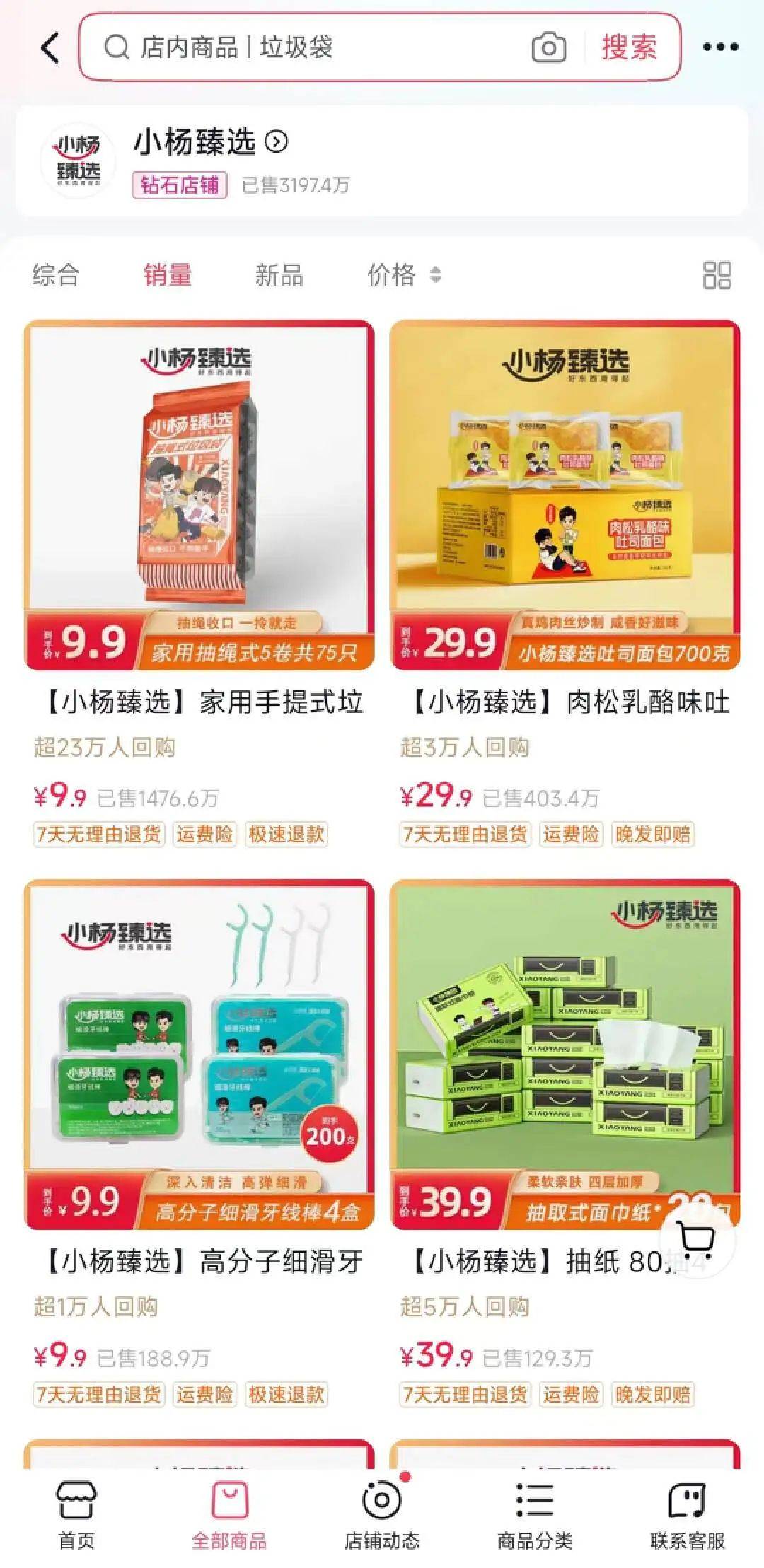Open the 高分子细滑牙线棒 product
Image resolution: width=764 pixels, height=1568 pixels.
pyautogui.click(x=199, y=1054)
